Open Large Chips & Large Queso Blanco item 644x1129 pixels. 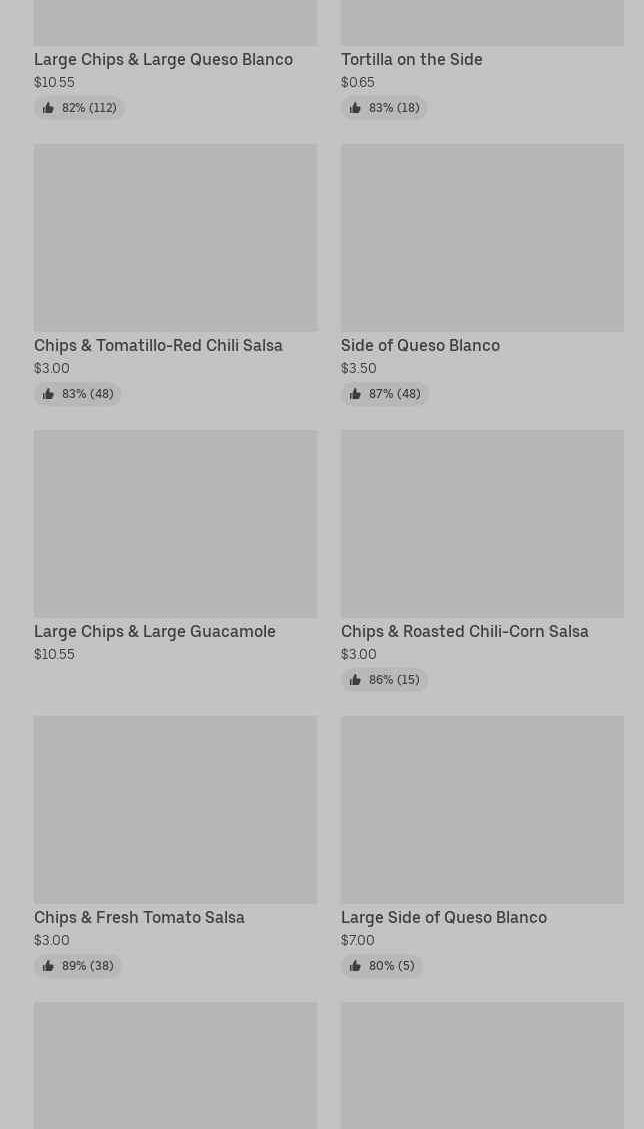tap(163, 60)
